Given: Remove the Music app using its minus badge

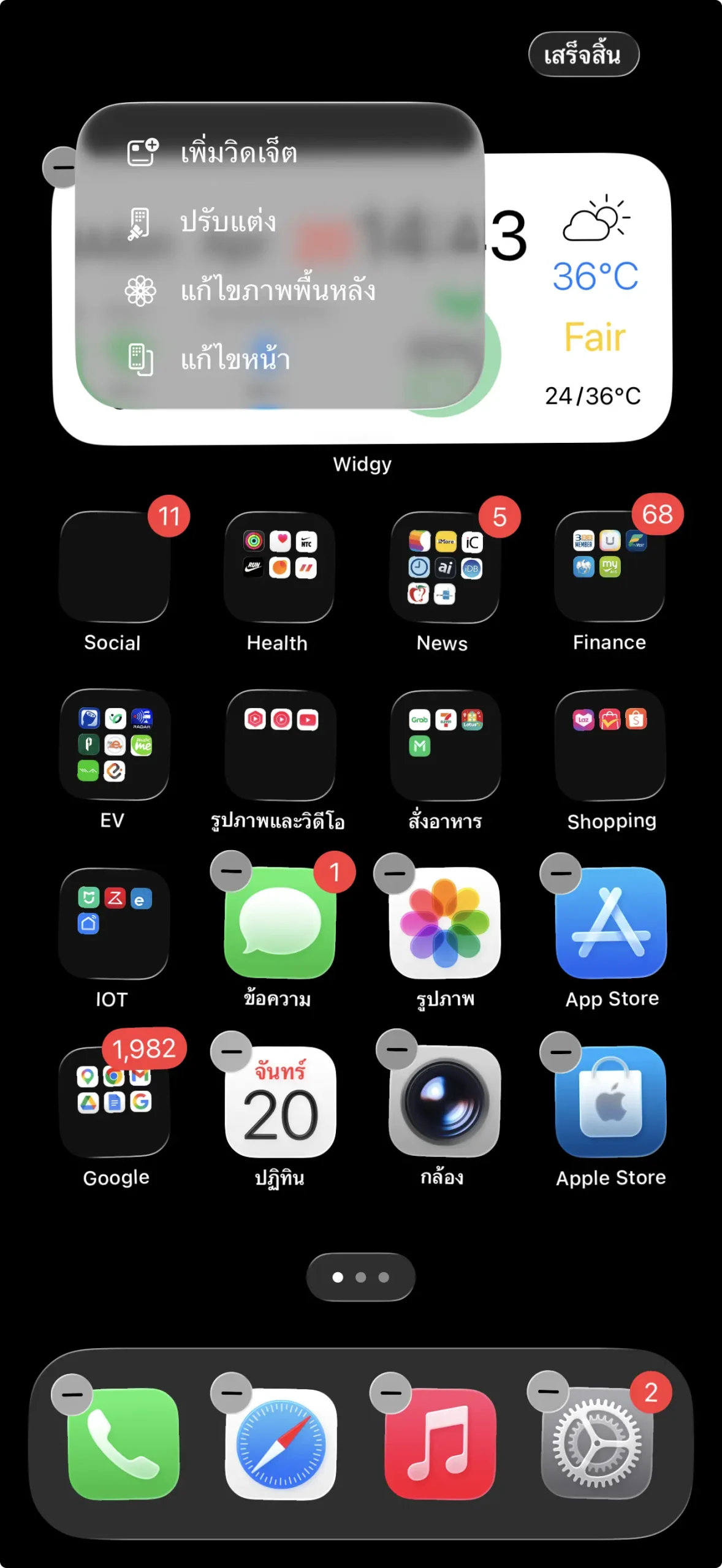Looking at the screenshot, I should click(390, 1393).
